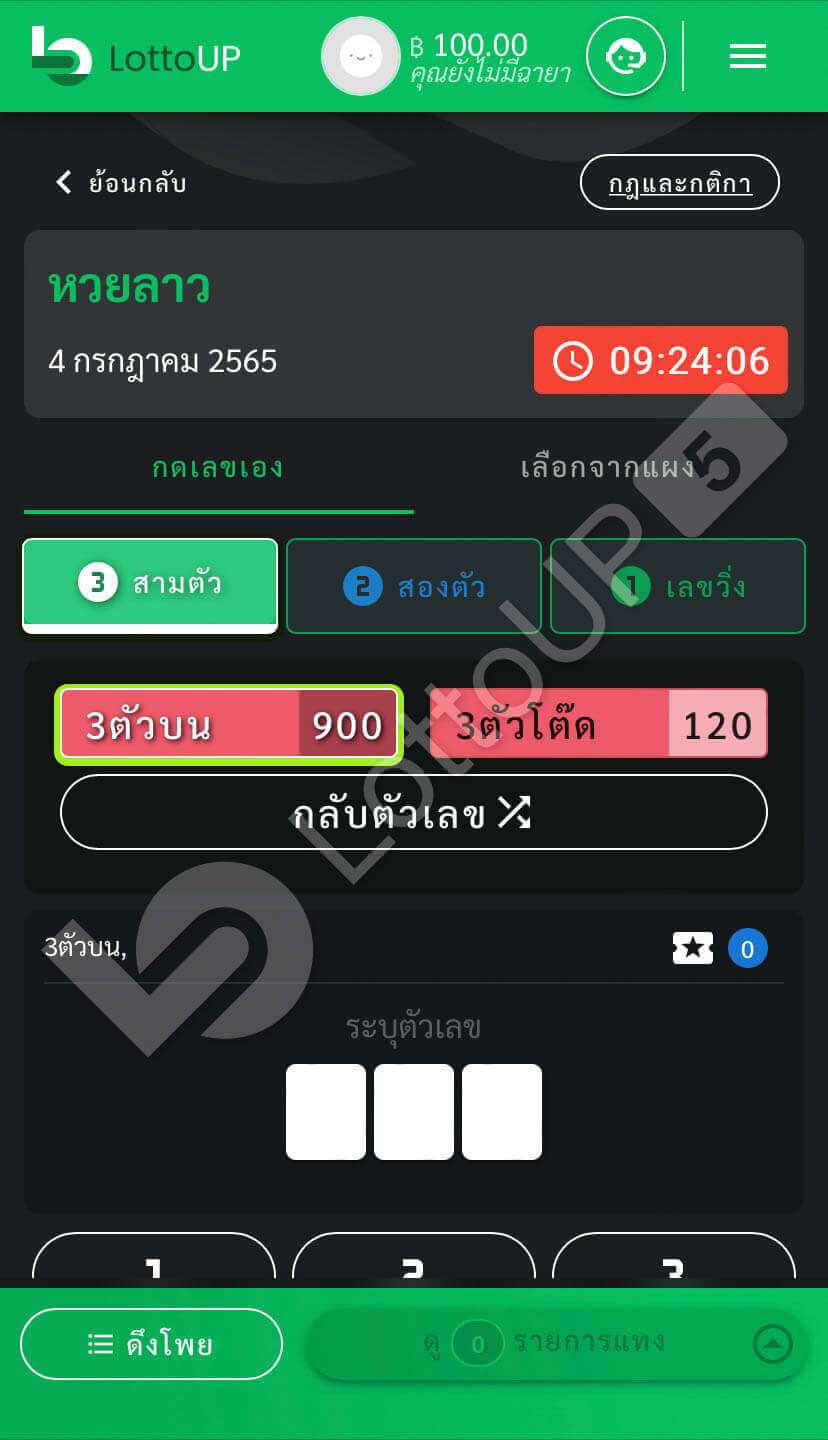The width and height of the screenshot is (828, 1440).
Task: Select the เลขวิ่ง option
Action: (678, 586)
